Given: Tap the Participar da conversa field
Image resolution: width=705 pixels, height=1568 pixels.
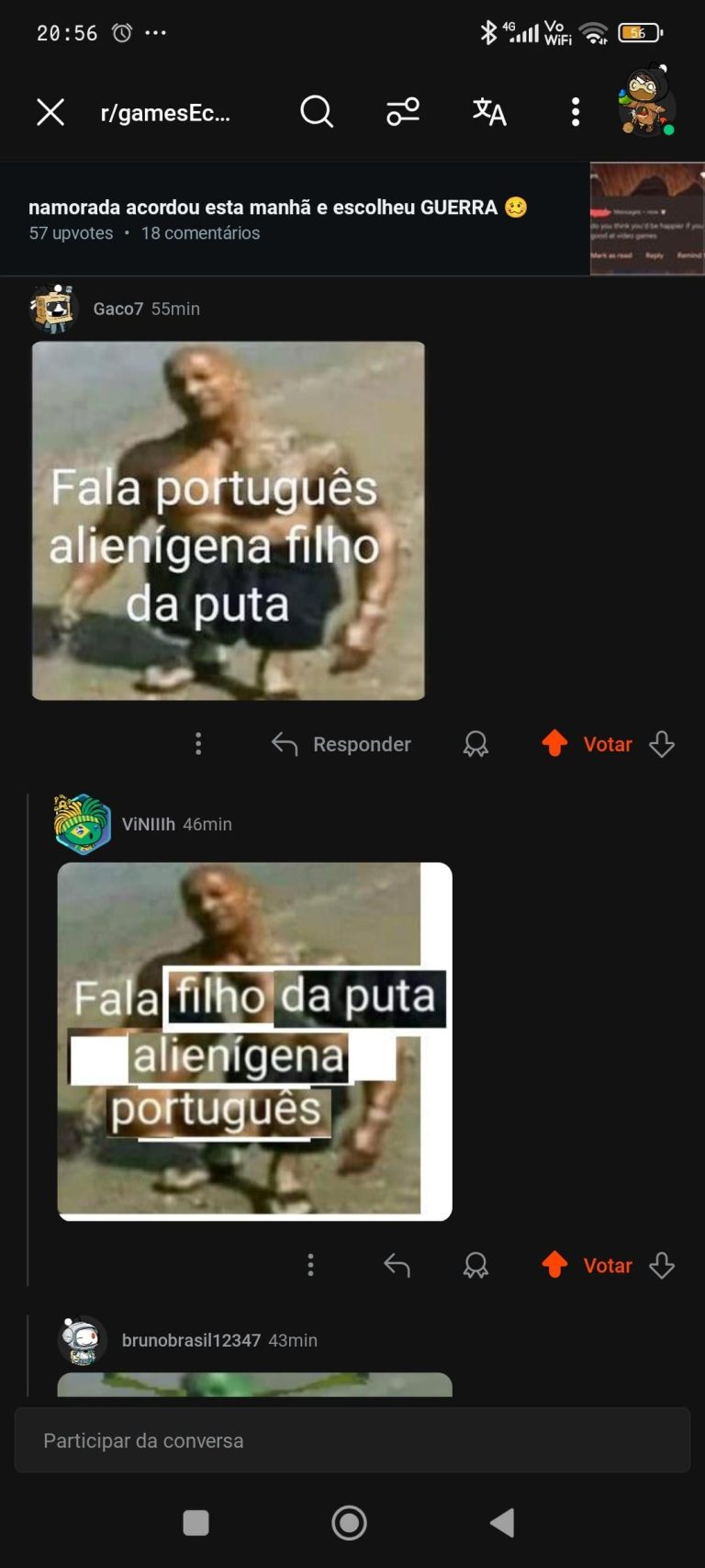Looking at the screenshot, I should (352, 1440).
